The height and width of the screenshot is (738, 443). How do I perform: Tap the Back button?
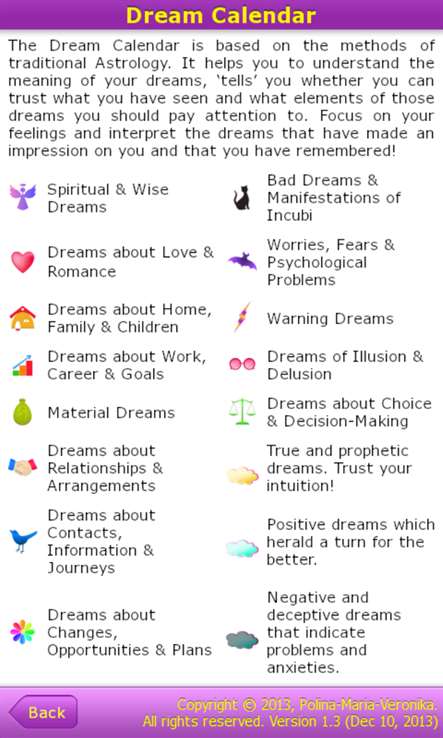click(43, 712)
